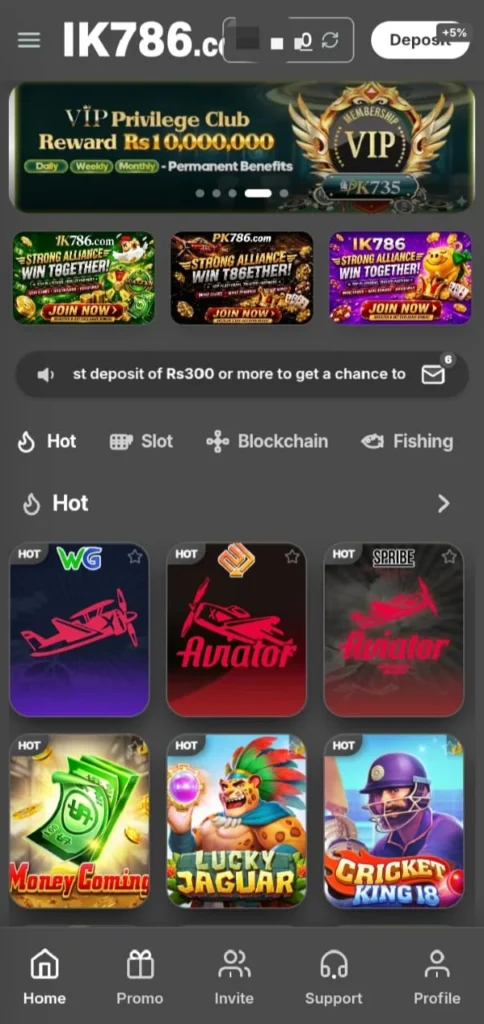Switch to the Slot category

(141, 441)
